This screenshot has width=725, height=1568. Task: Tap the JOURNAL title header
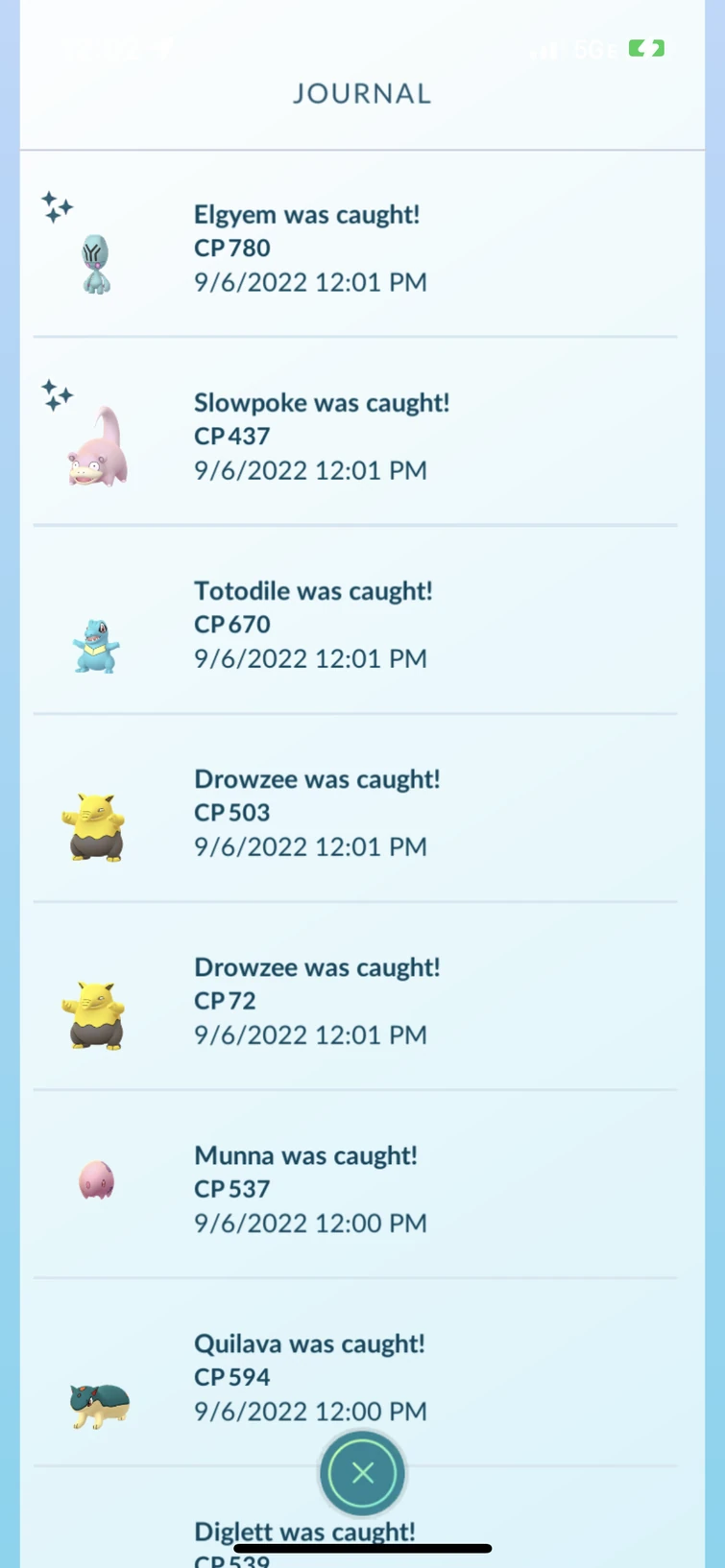pos(362,93)
